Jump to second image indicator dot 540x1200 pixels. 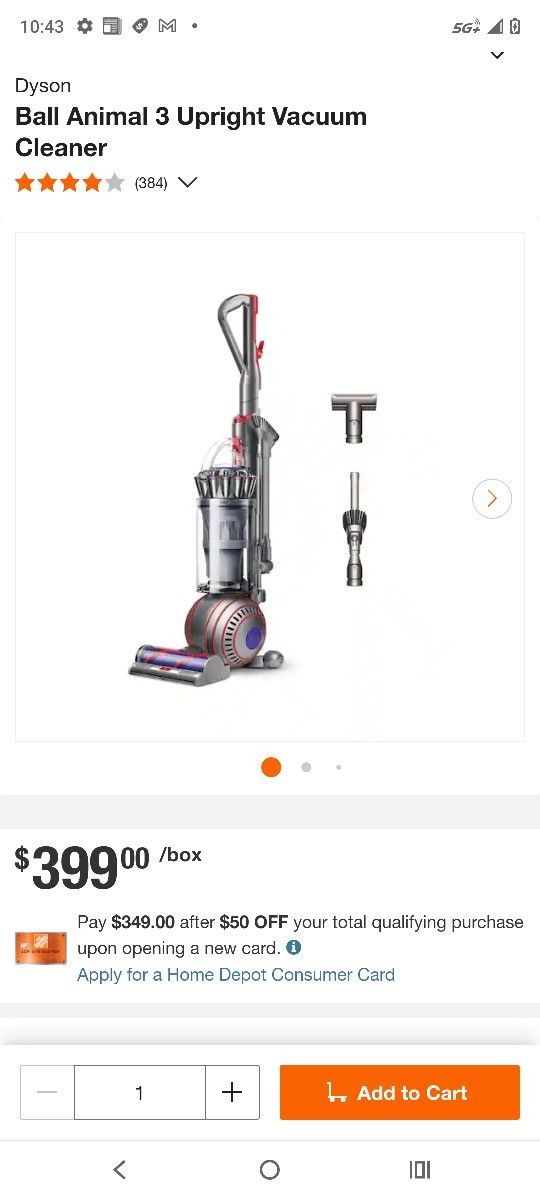point(306,767)
